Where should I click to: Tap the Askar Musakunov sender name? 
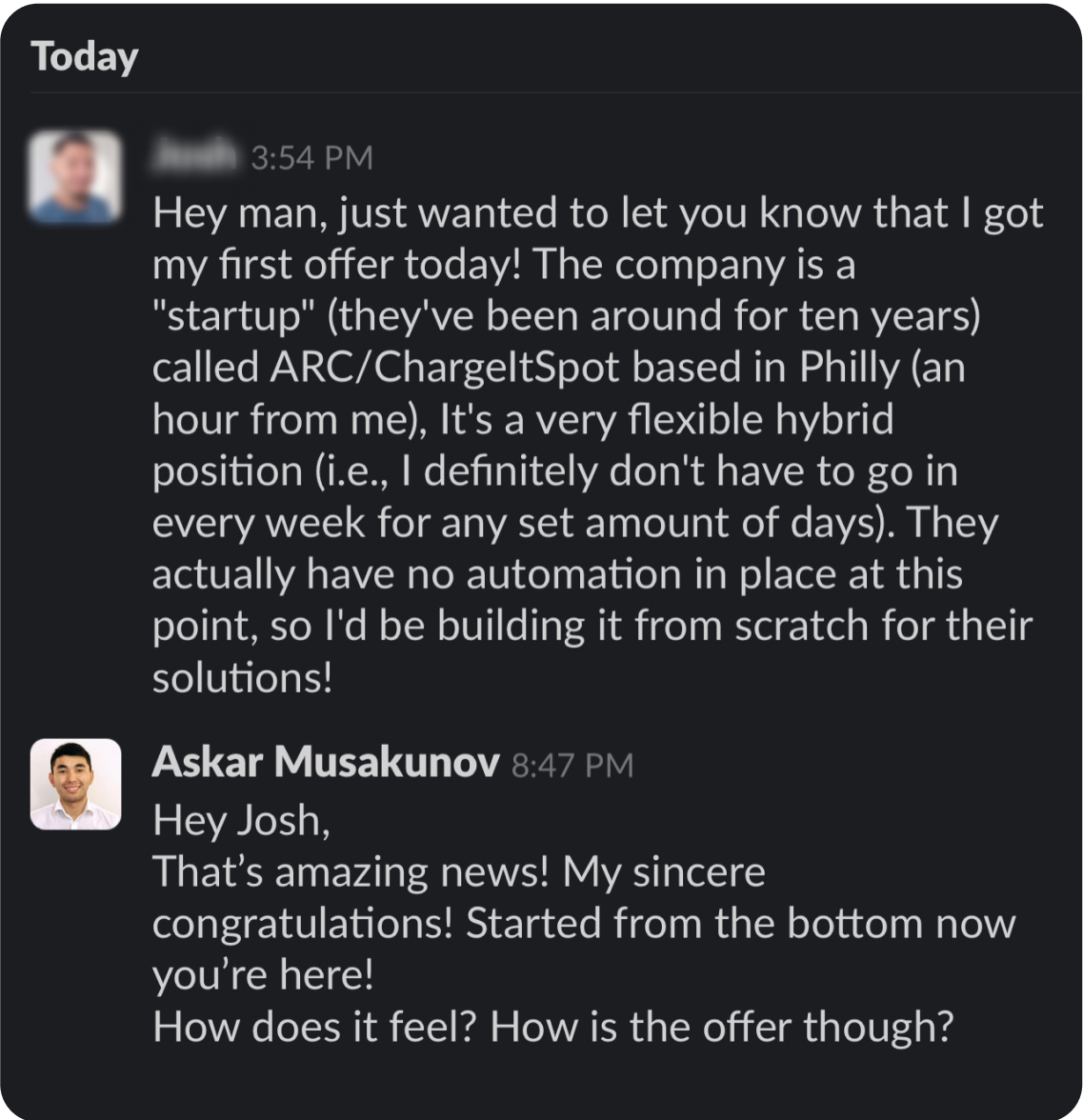pos(325,762)
